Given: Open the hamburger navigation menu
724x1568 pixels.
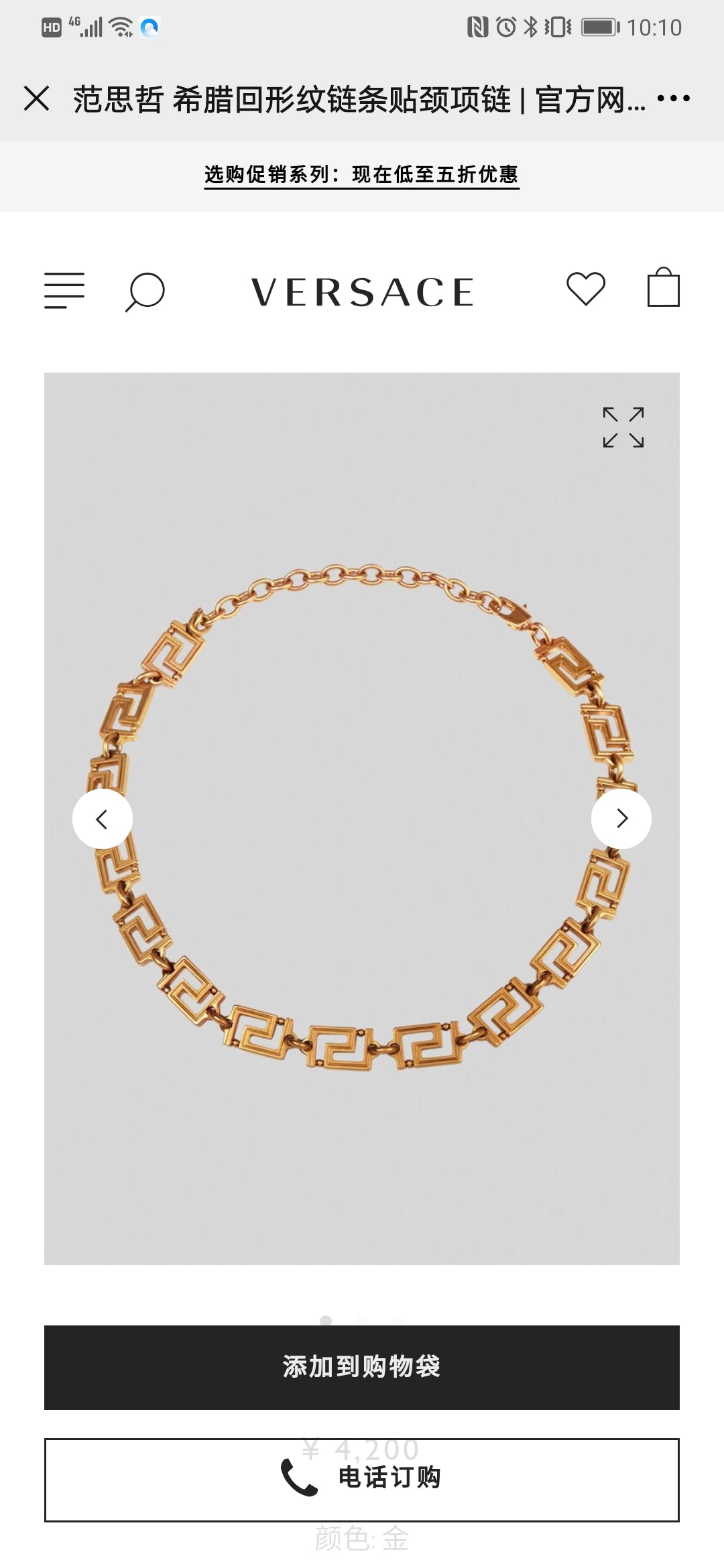Looking at the screenshot, I should [64, 291].
